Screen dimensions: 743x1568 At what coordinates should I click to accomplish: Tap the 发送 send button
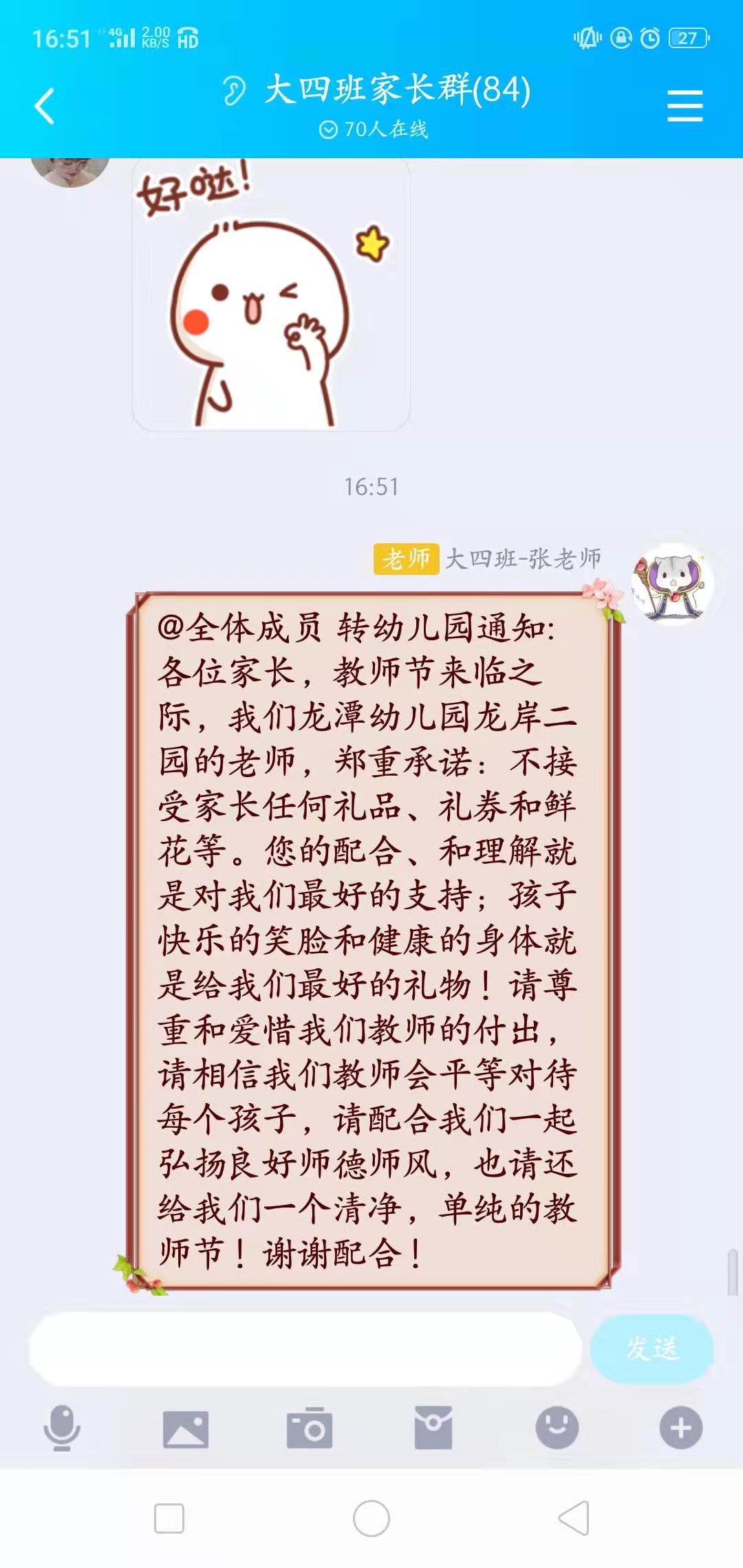[652, 1349]
